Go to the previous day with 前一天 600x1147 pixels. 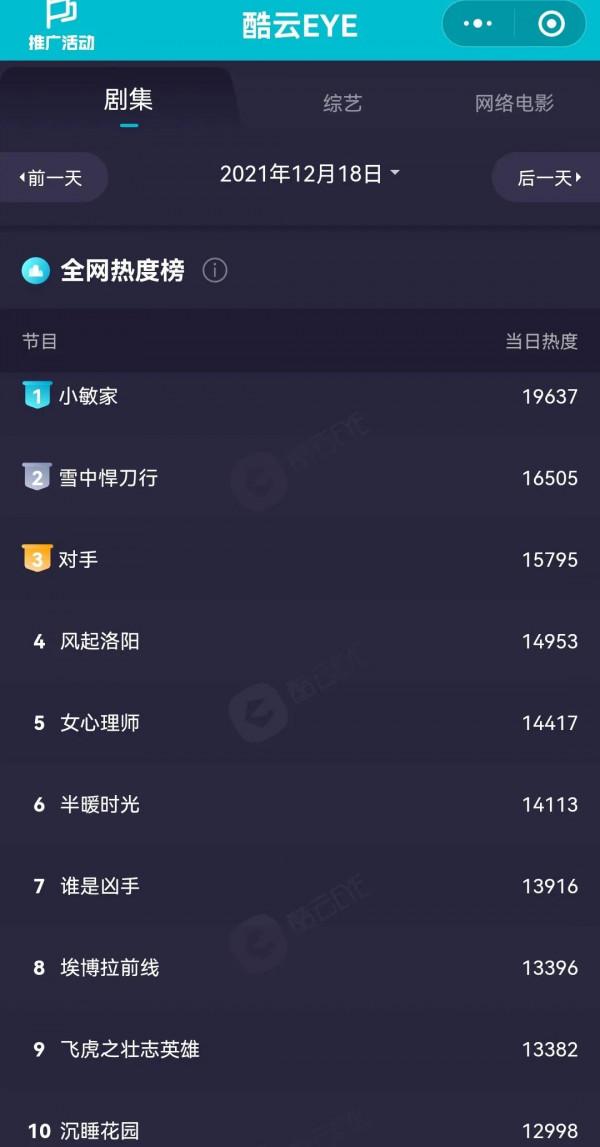coord(52,178)
